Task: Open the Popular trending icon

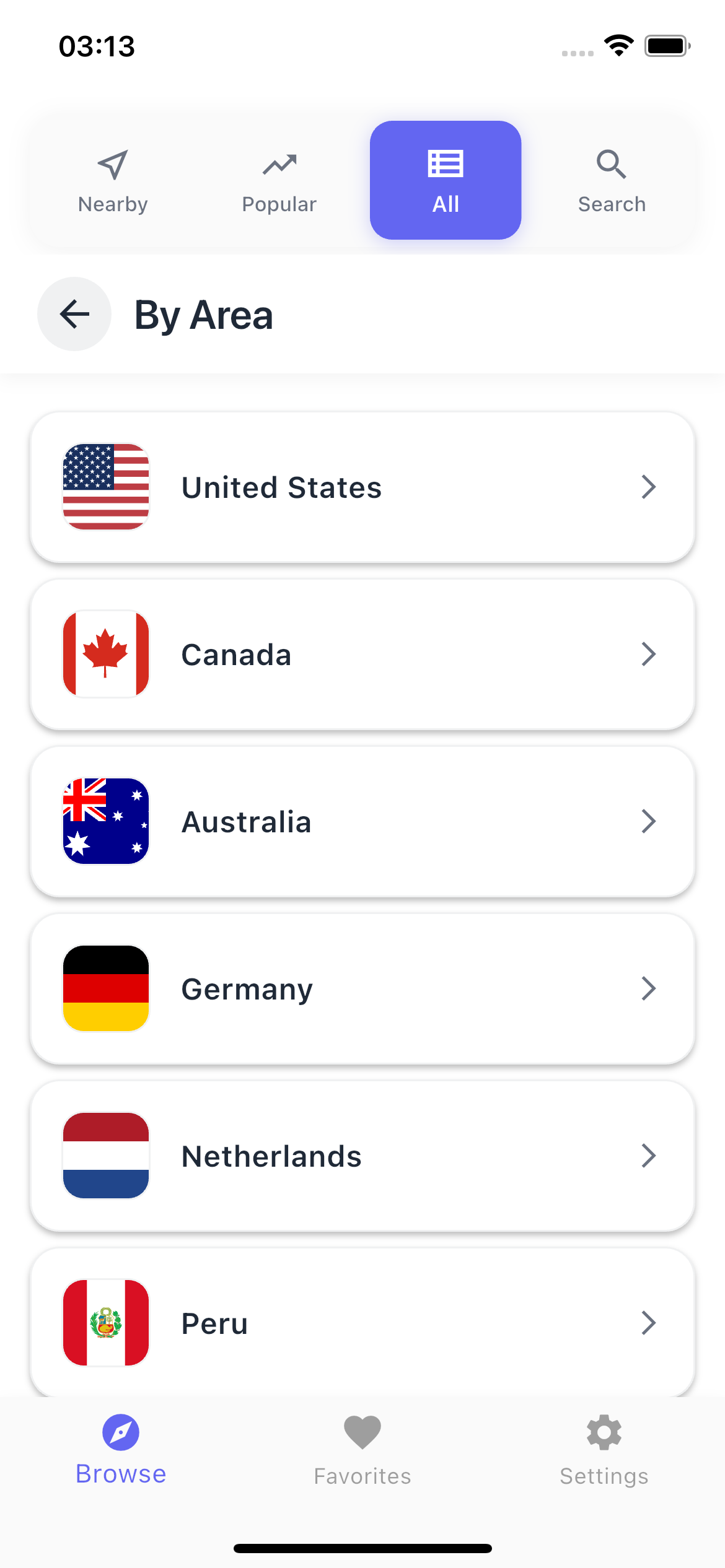Action: pyautogui.click(x=279, y=165)
